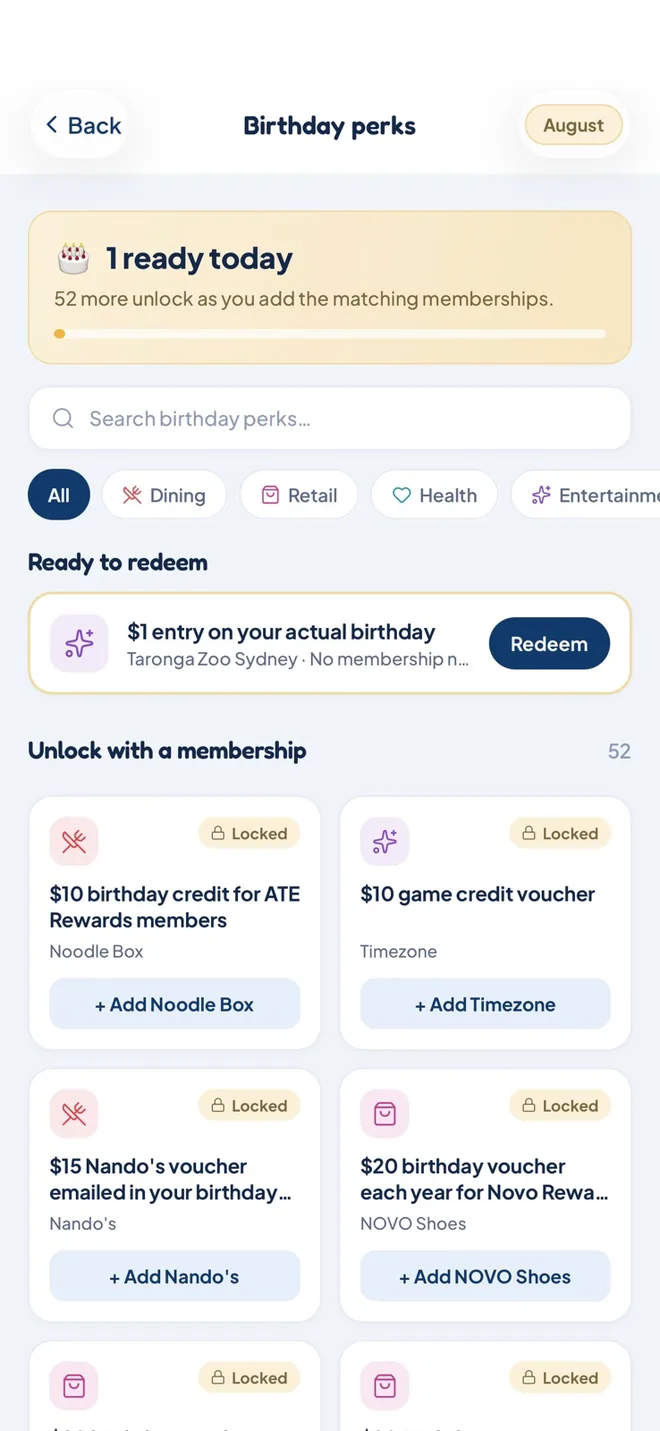Add Nando's membership
This screenshot has width=660, height=1431.
pos(175,1276)
